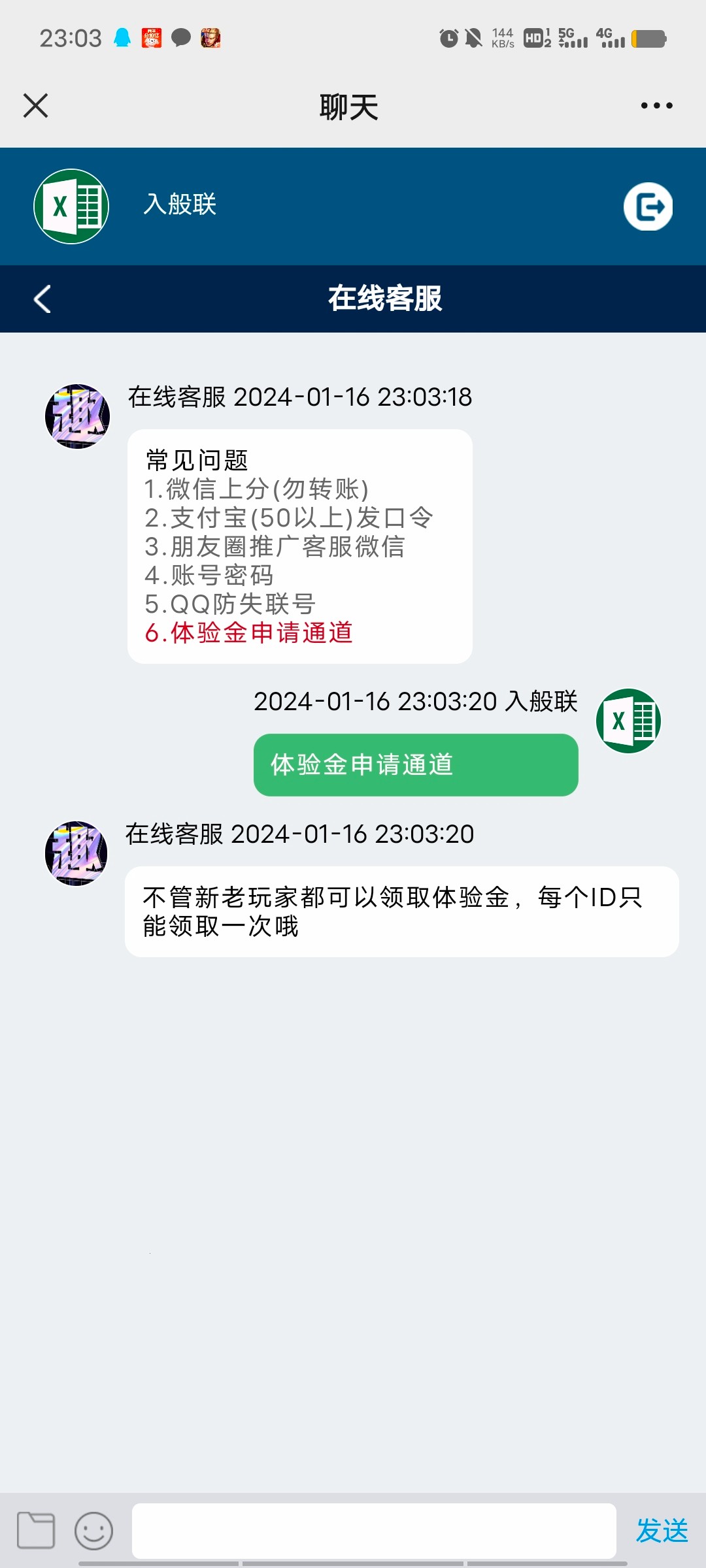706x1568 pixels.
Task: Select the red 6.体验金申请通道 option
Action: click(x=249, y=632)
